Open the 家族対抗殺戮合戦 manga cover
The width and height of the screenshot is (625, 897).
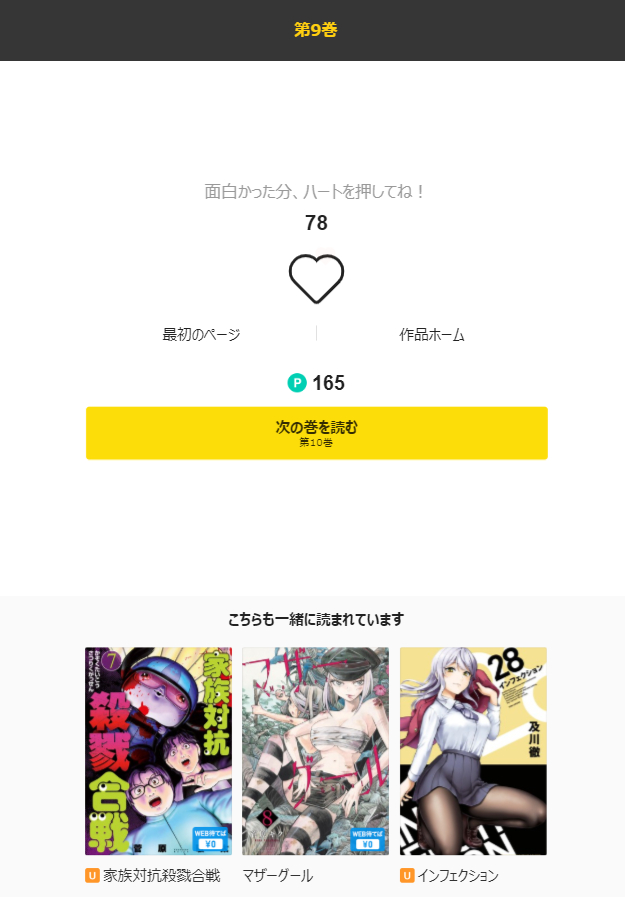coord(158,751)
